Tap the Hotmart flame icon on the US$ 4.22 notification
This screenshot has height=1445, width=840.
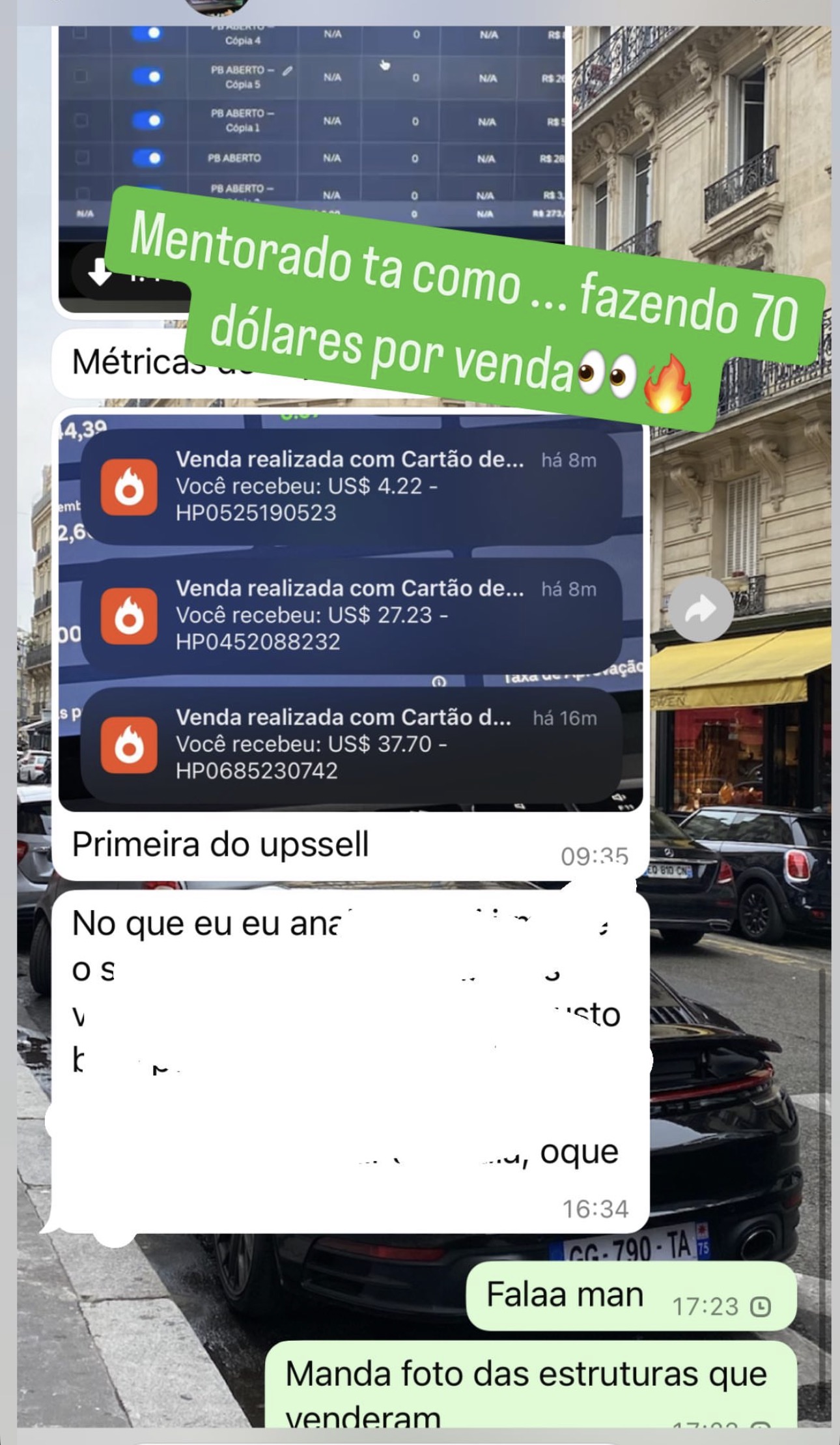(x=127, y=487)
